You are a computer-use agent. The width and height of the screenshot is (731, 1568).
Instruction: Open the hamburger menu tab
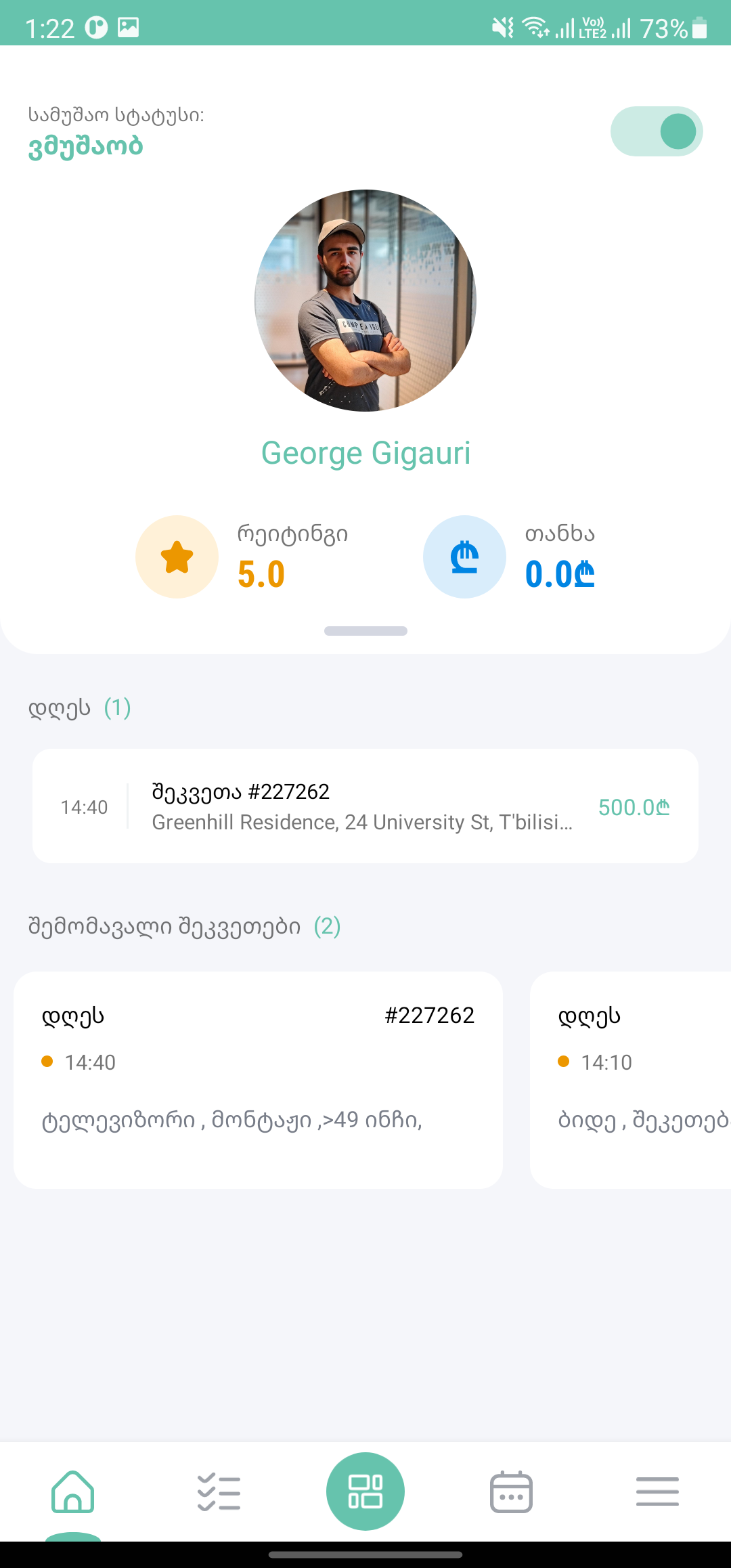coord(657,1491)
